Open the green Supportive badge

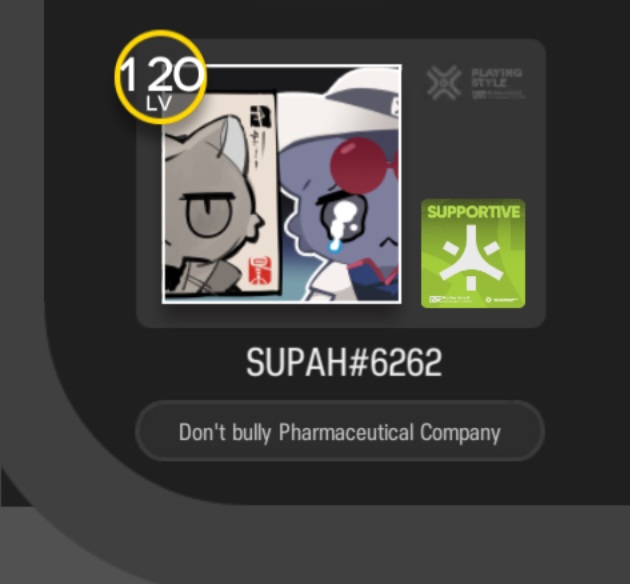point(473,253)
